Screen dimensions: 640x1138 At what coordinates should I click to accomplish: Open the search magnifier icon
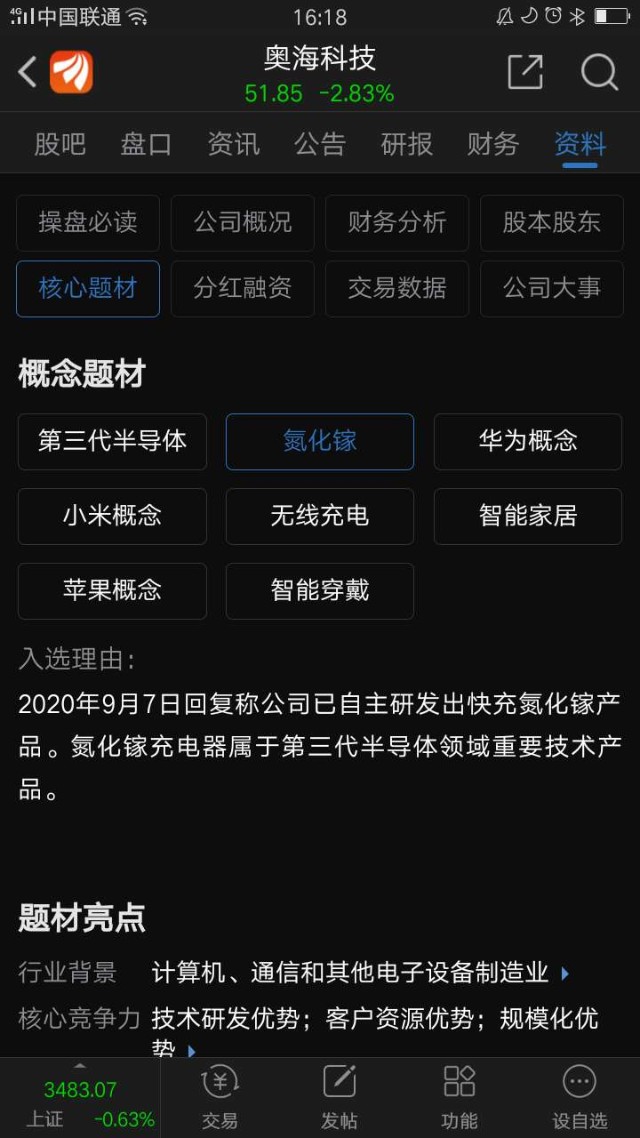(x=599, y=72)
